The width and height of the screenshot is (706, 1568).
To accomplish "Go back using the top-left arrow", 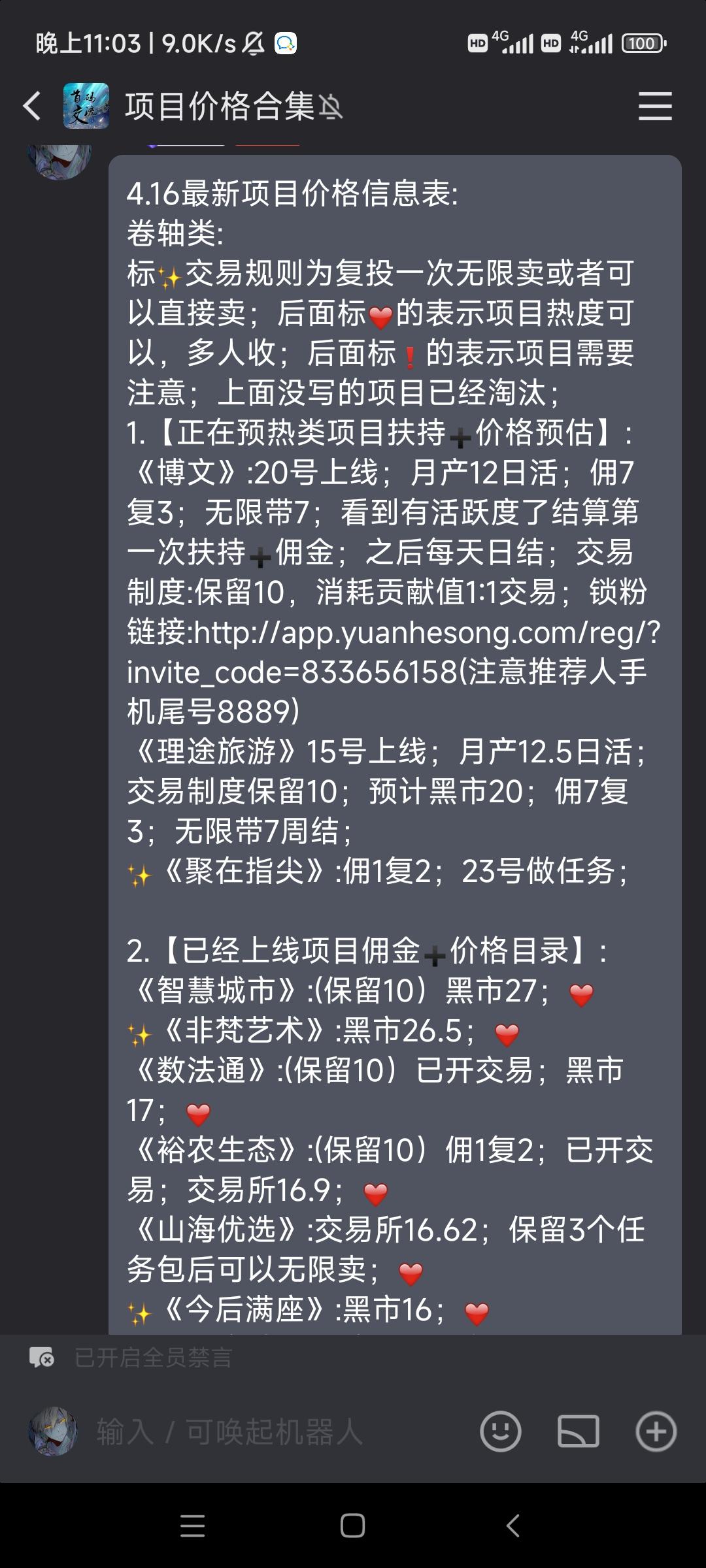I will [x=32, y=106].
